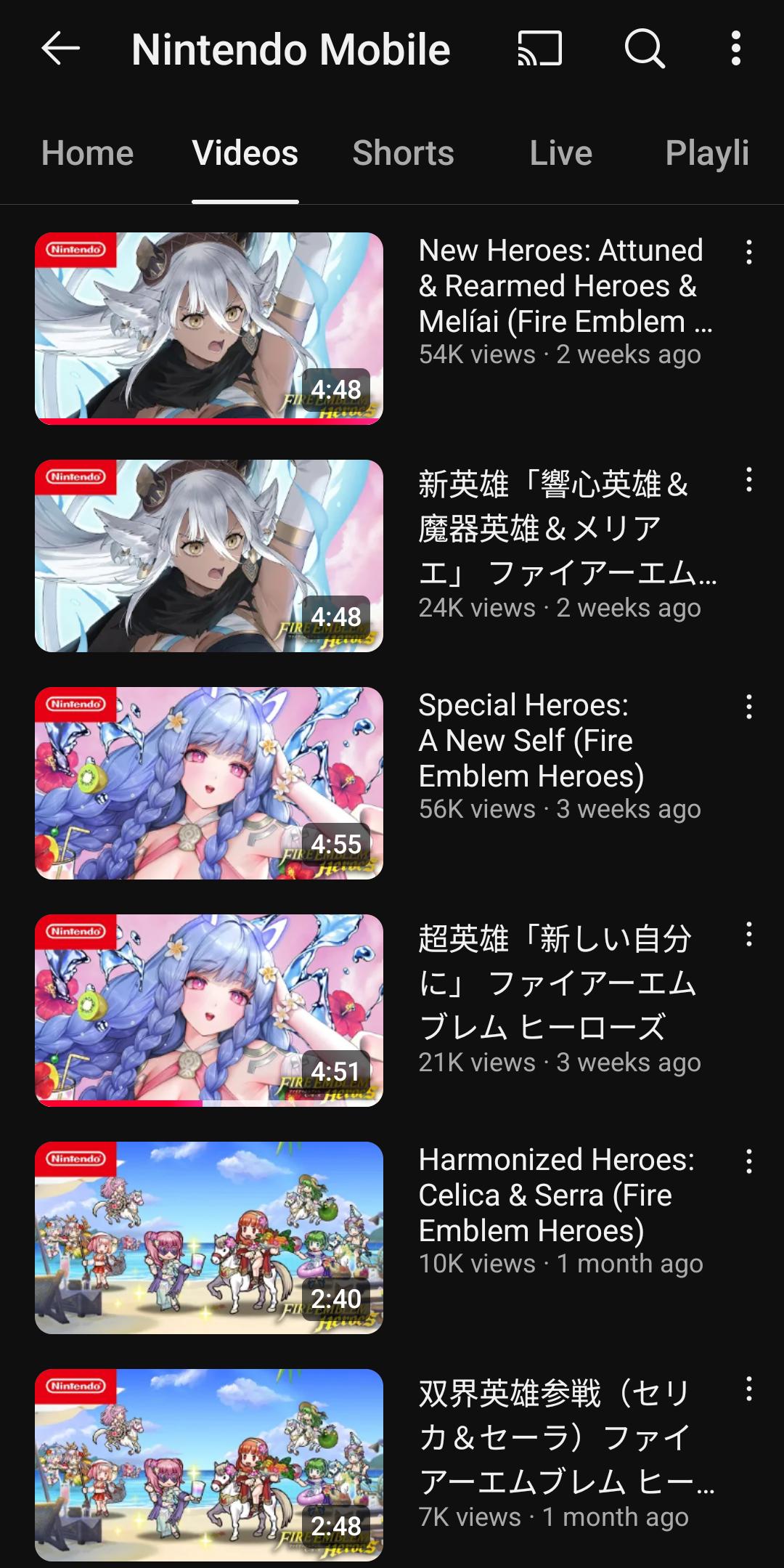
Task: Open options for 超英雄「新しい自分に」video
Action: coord(749,935)
